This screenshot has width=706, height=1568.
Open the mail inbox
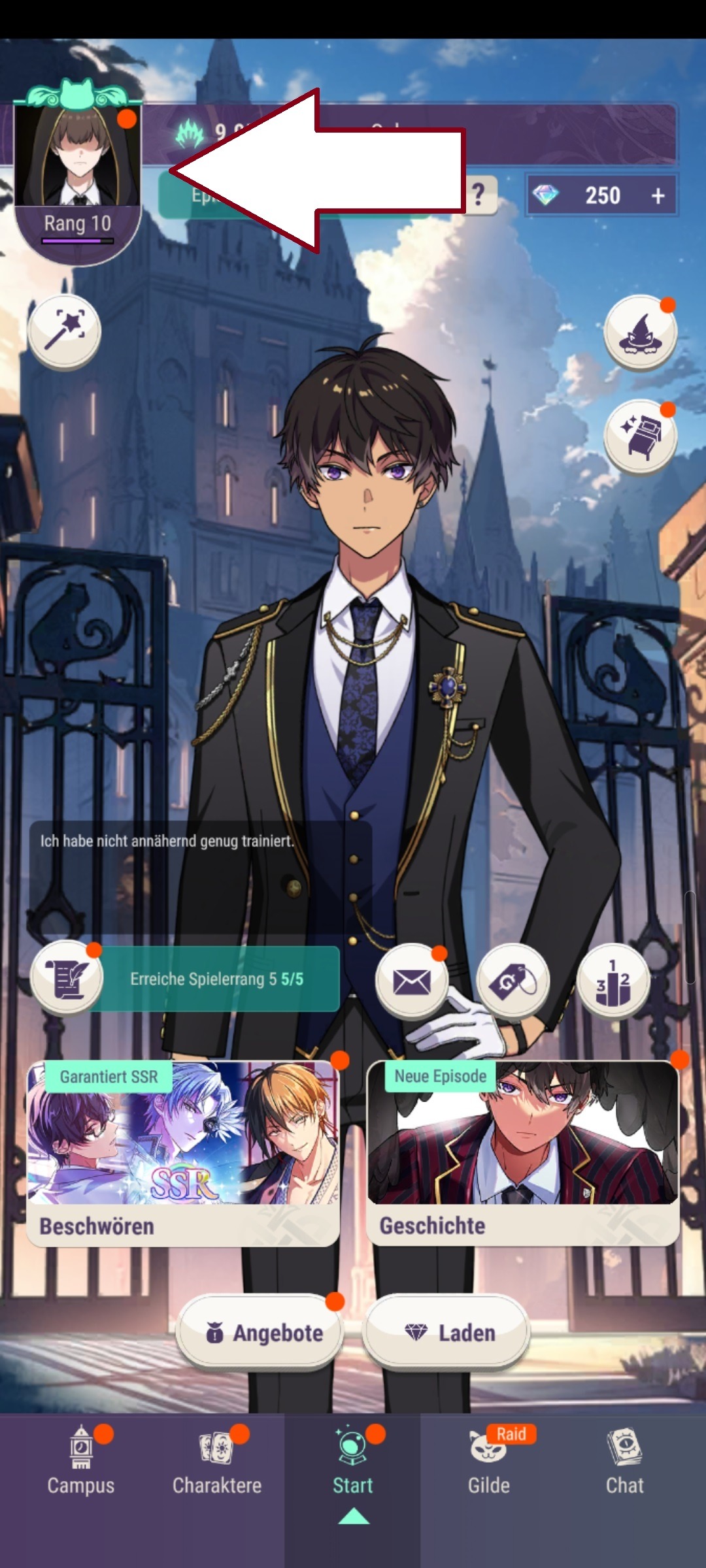click(411, 980)
